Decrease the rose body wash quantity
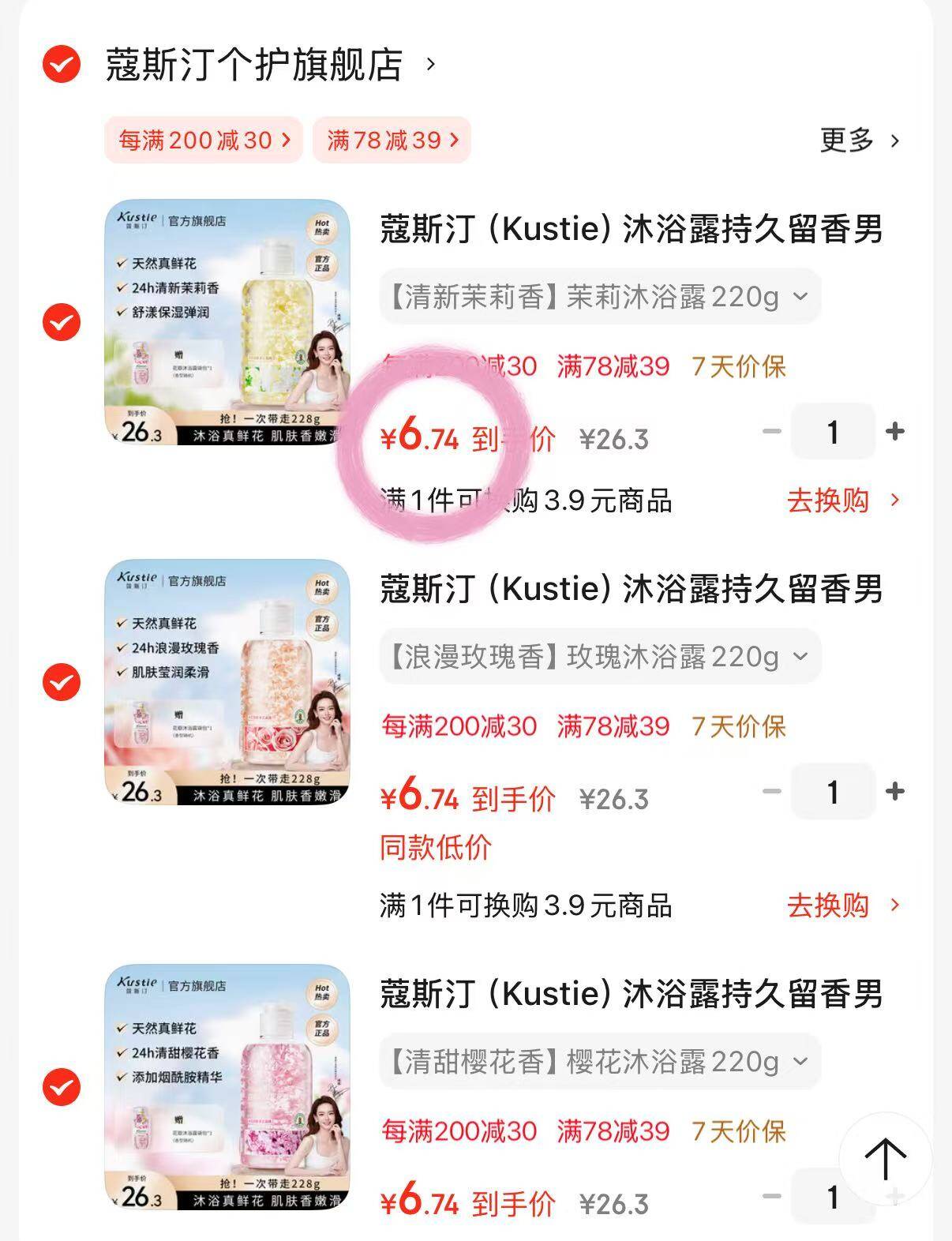This screenshot has width=952, height=1241. 772,791
